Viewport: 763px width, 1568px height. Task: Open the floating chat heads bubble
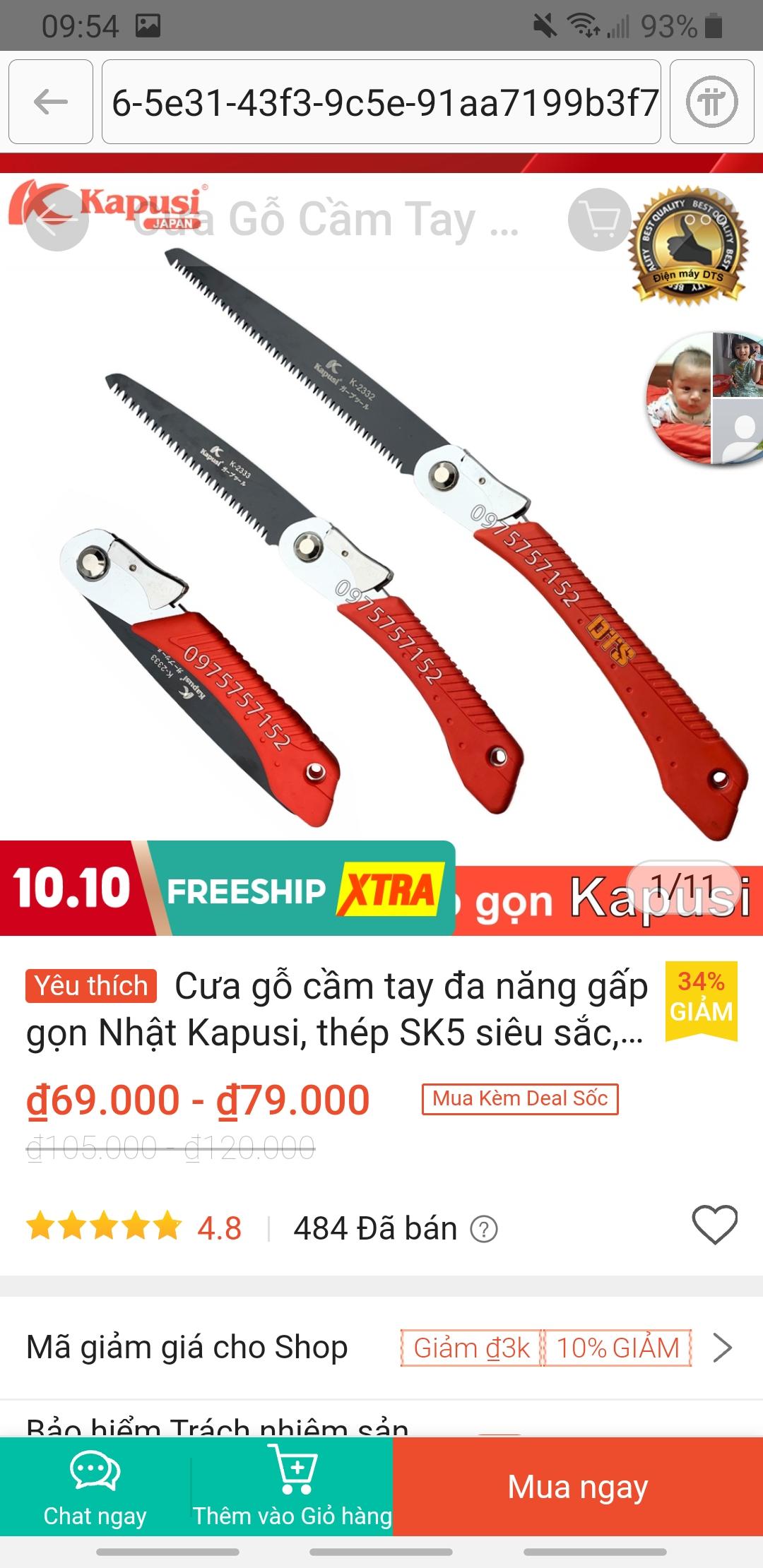tap(704, 398)
